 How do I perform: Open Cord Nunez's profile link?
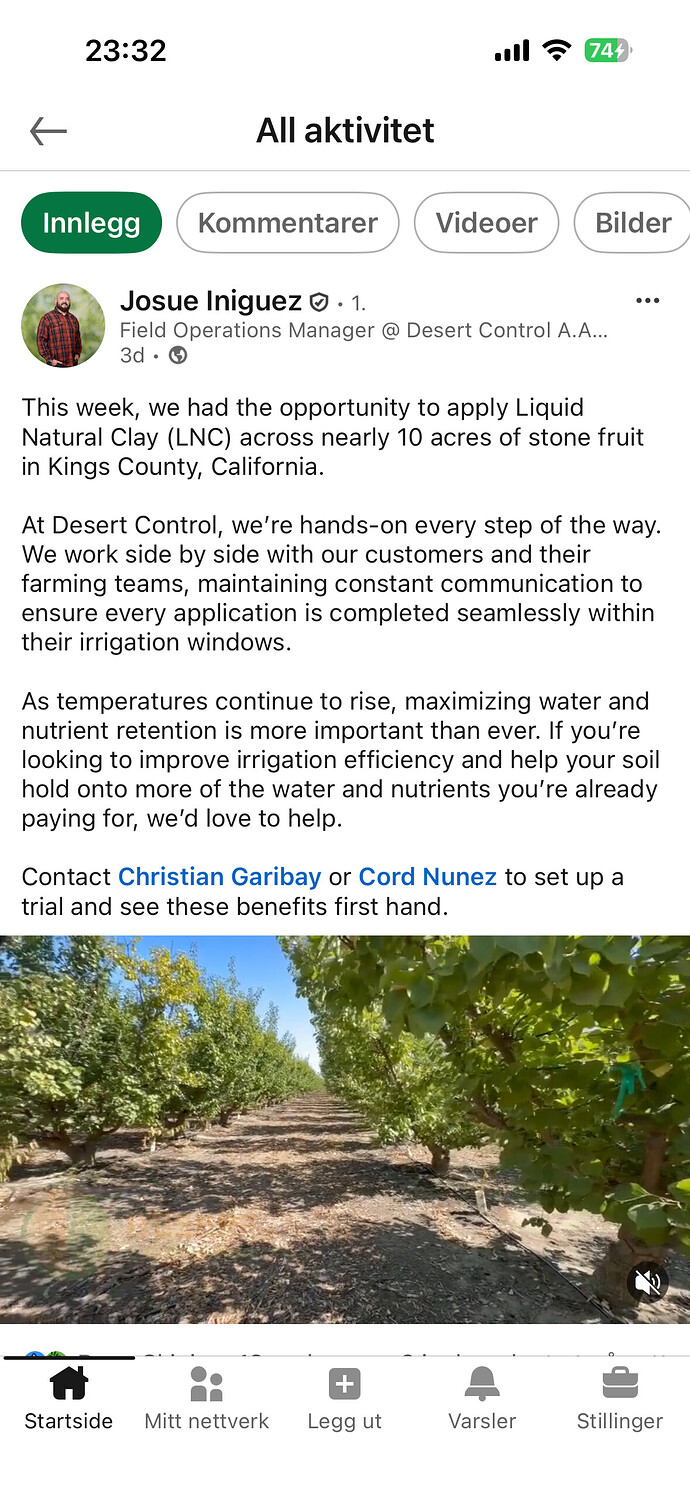coord(428,877)
